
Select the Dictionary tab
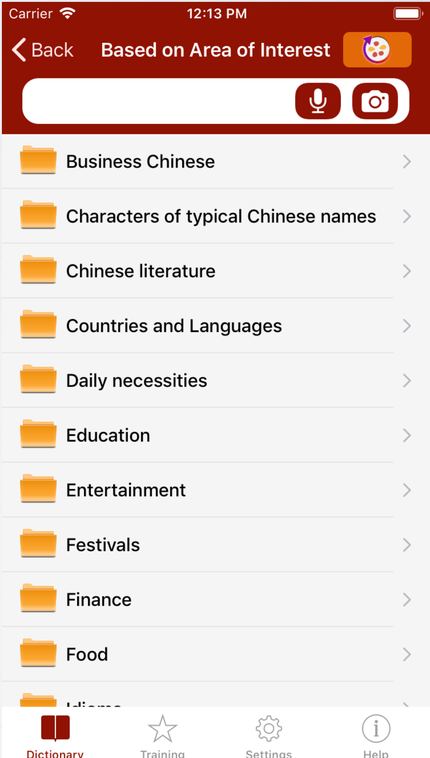tap(55, 735)
